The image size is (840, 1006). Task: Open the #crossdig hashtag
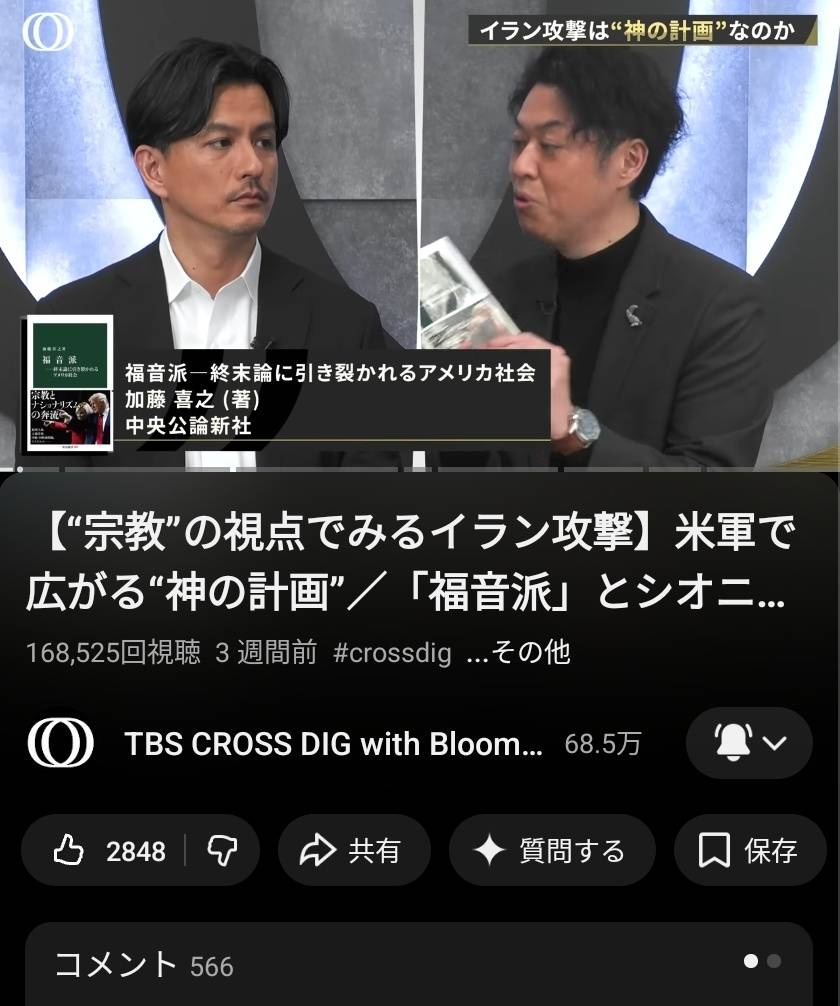[x=392, y=653]
